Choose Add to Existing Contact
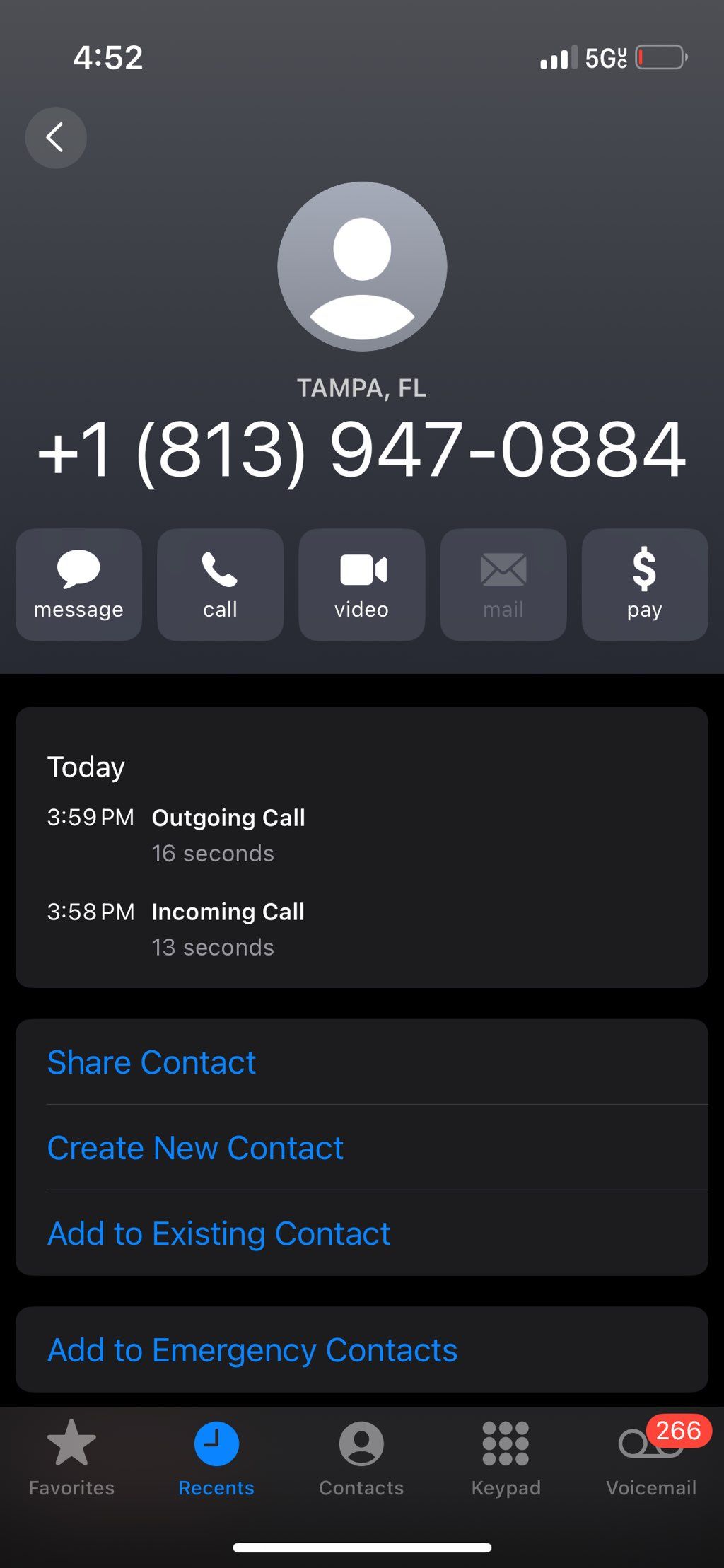 tap(361, 1233)
